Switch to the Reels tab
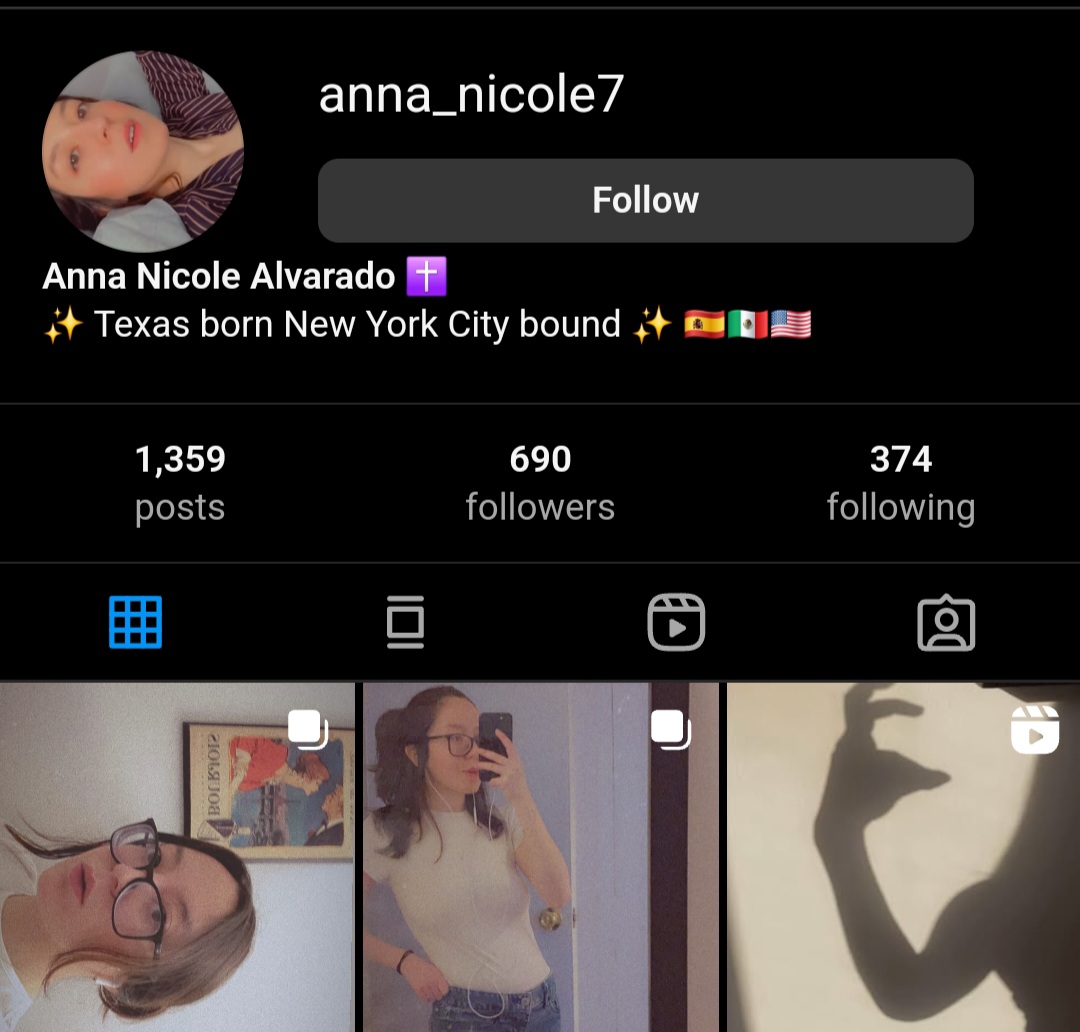 click(x=676, y=622)
